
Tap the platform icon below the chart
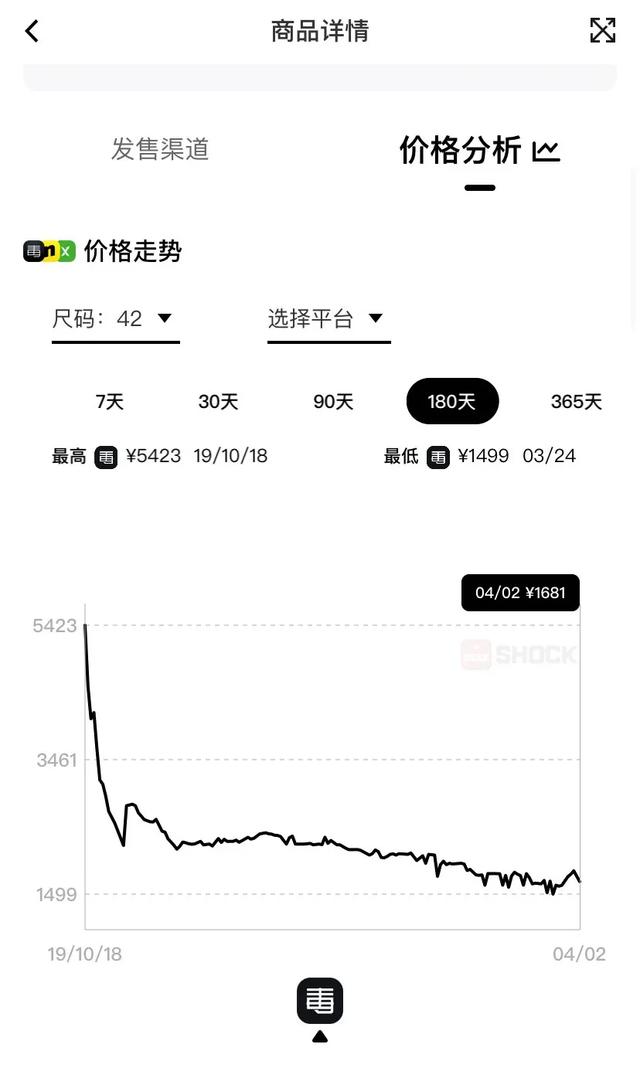coord(320,1000)
